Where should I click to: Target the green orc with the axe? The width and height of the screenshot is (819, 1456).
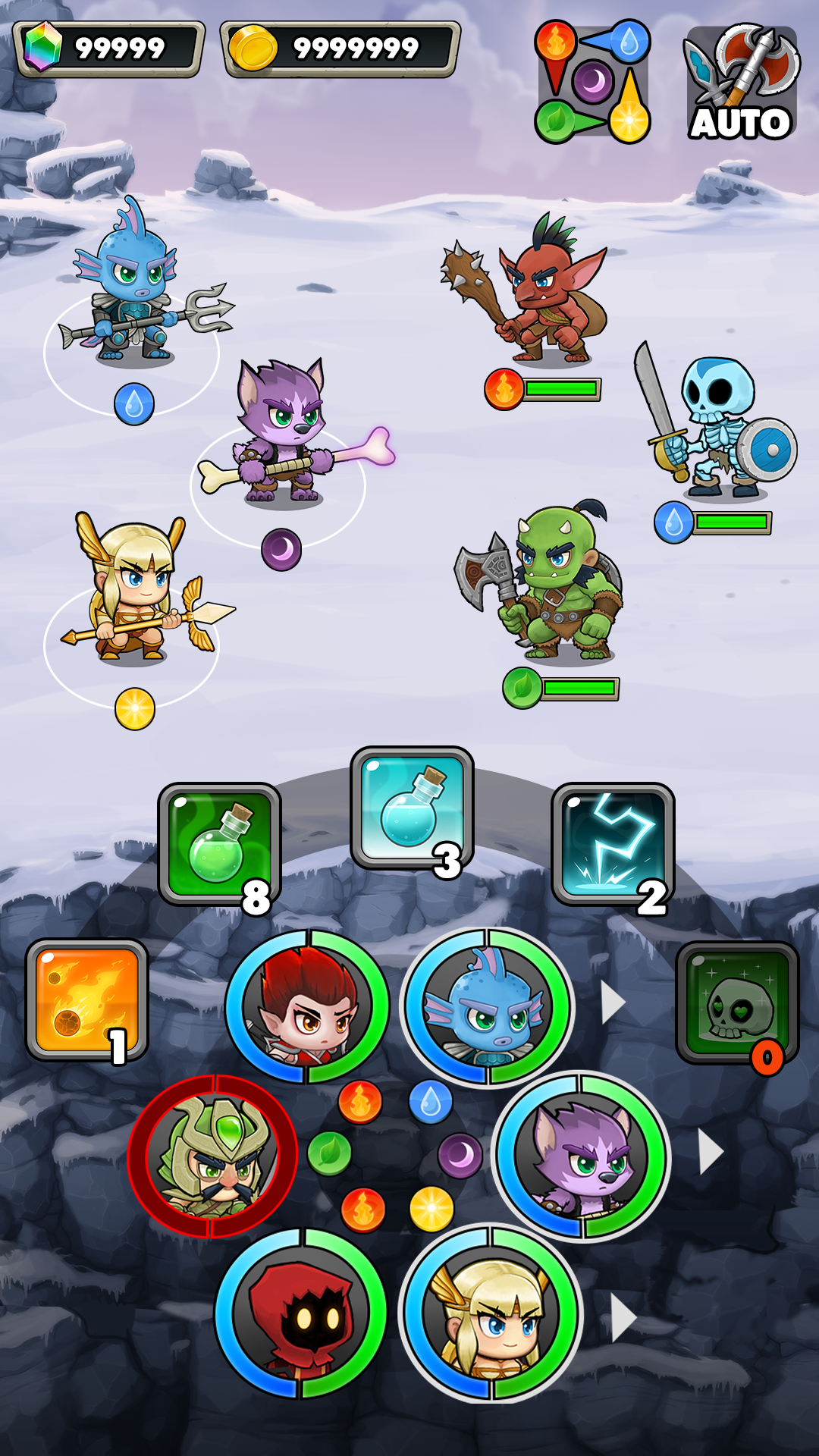click(540, 580)
